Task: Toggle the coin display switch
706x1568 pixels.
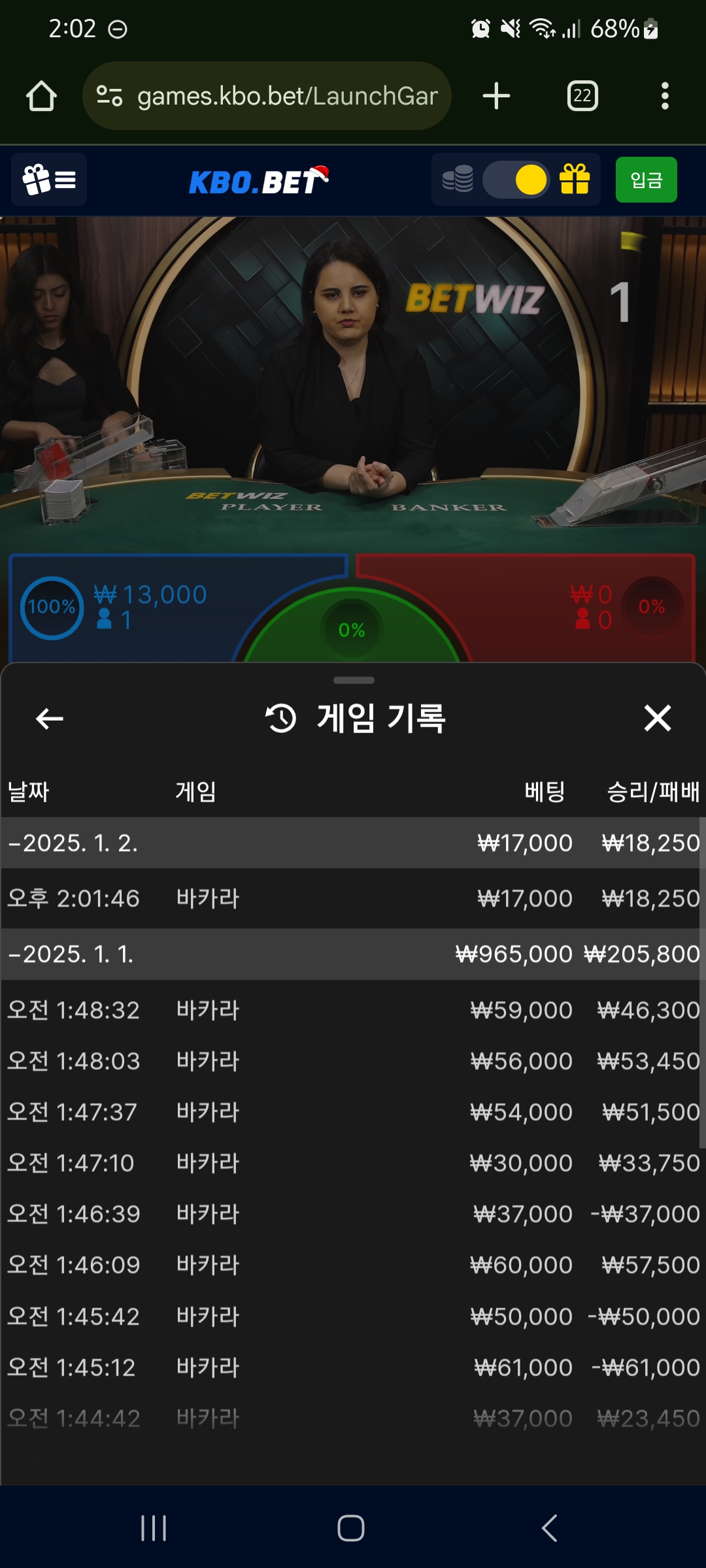Action: point(515,180)
